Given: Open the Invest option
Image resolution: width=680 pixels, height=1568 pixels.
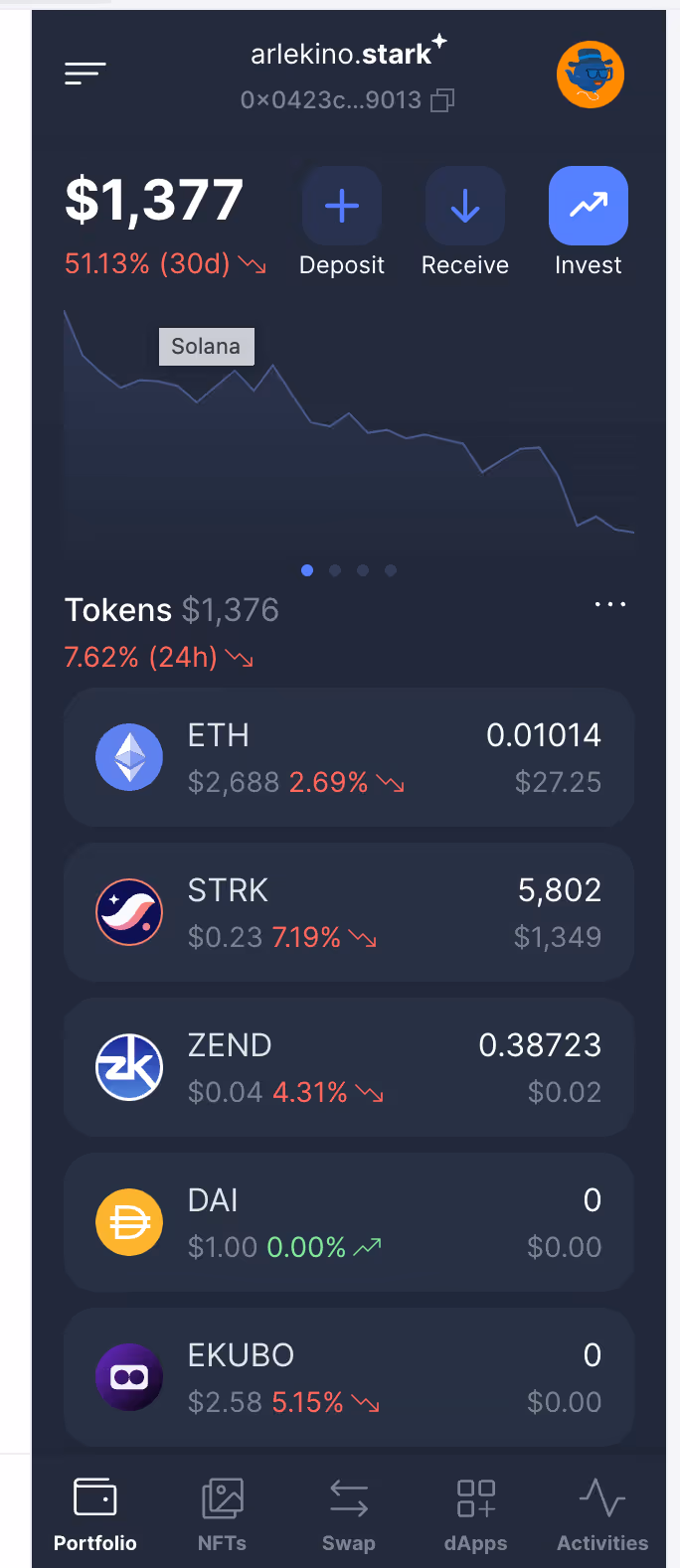Looking at the screenshot, I should (x=589, y=207).
